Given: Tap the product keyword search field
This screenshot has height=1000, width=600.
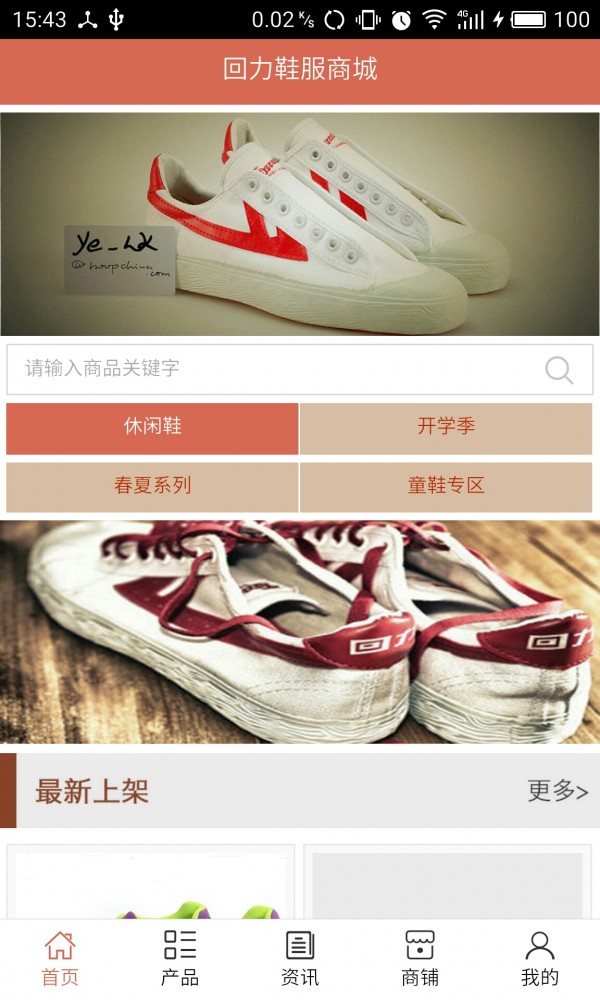Looking at the screenshot, I should 270,369.
